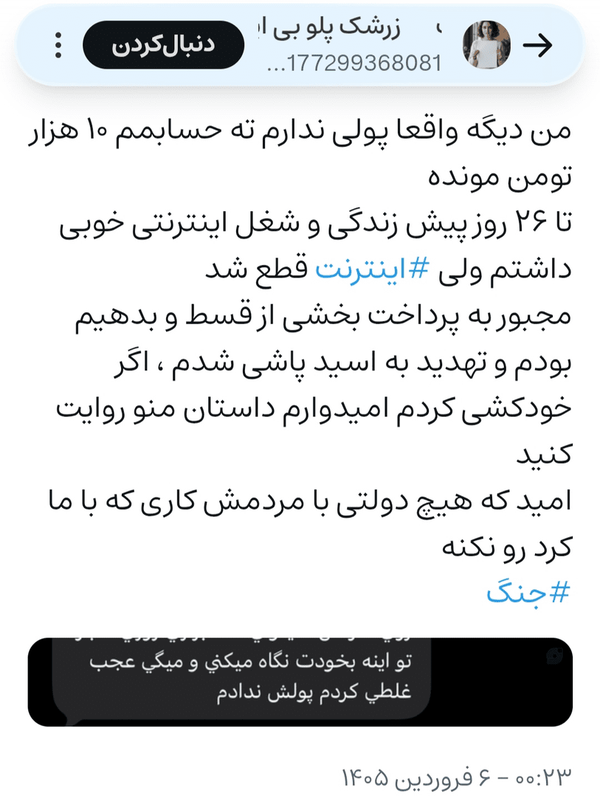600x797 pixels.
Task: Tap the دنبال‌کردن follow button
Action: 163,45
